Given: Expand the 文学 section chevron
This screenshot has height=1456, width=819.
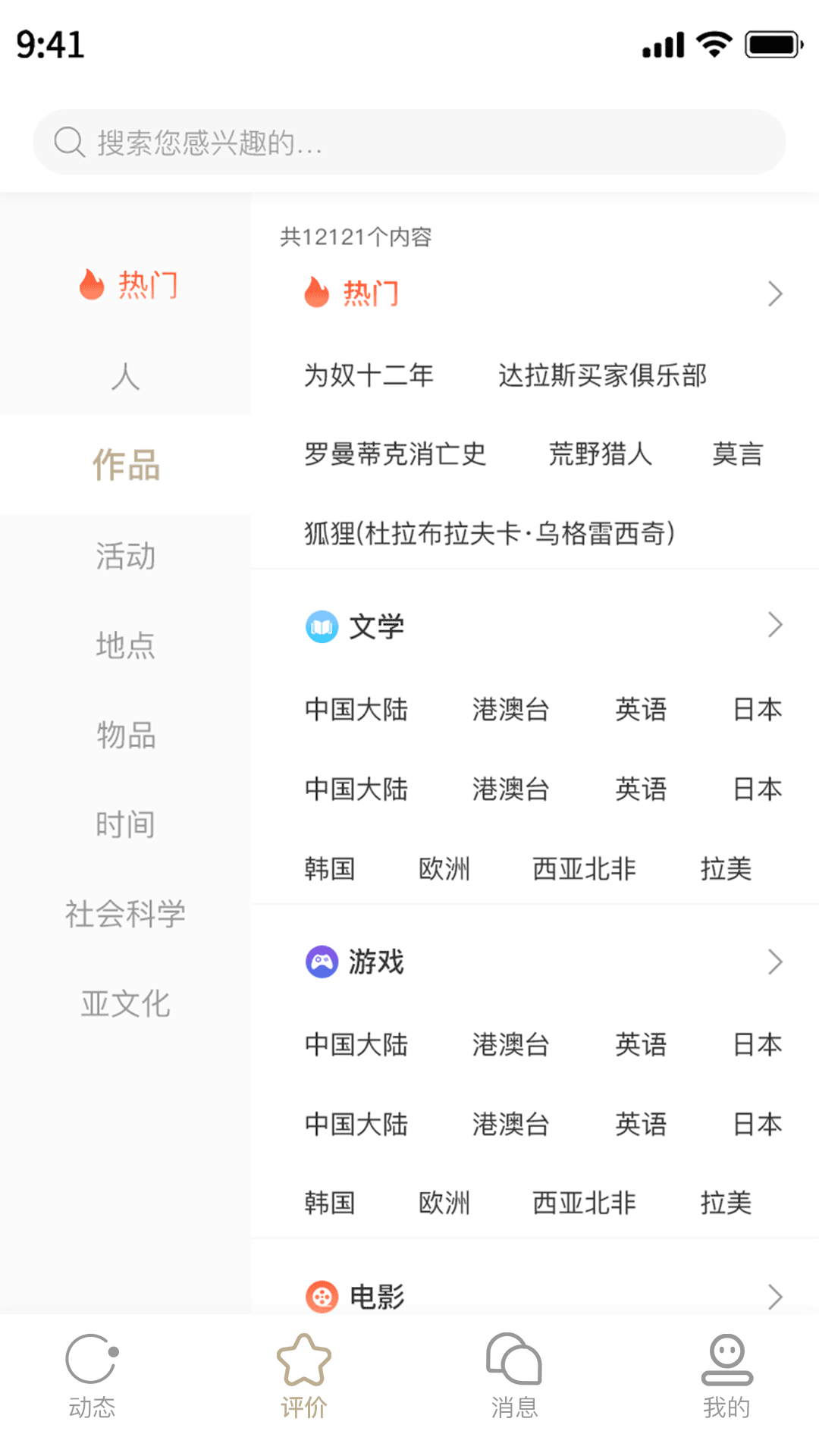Looking at the screenshot, I should pos(774,626).
